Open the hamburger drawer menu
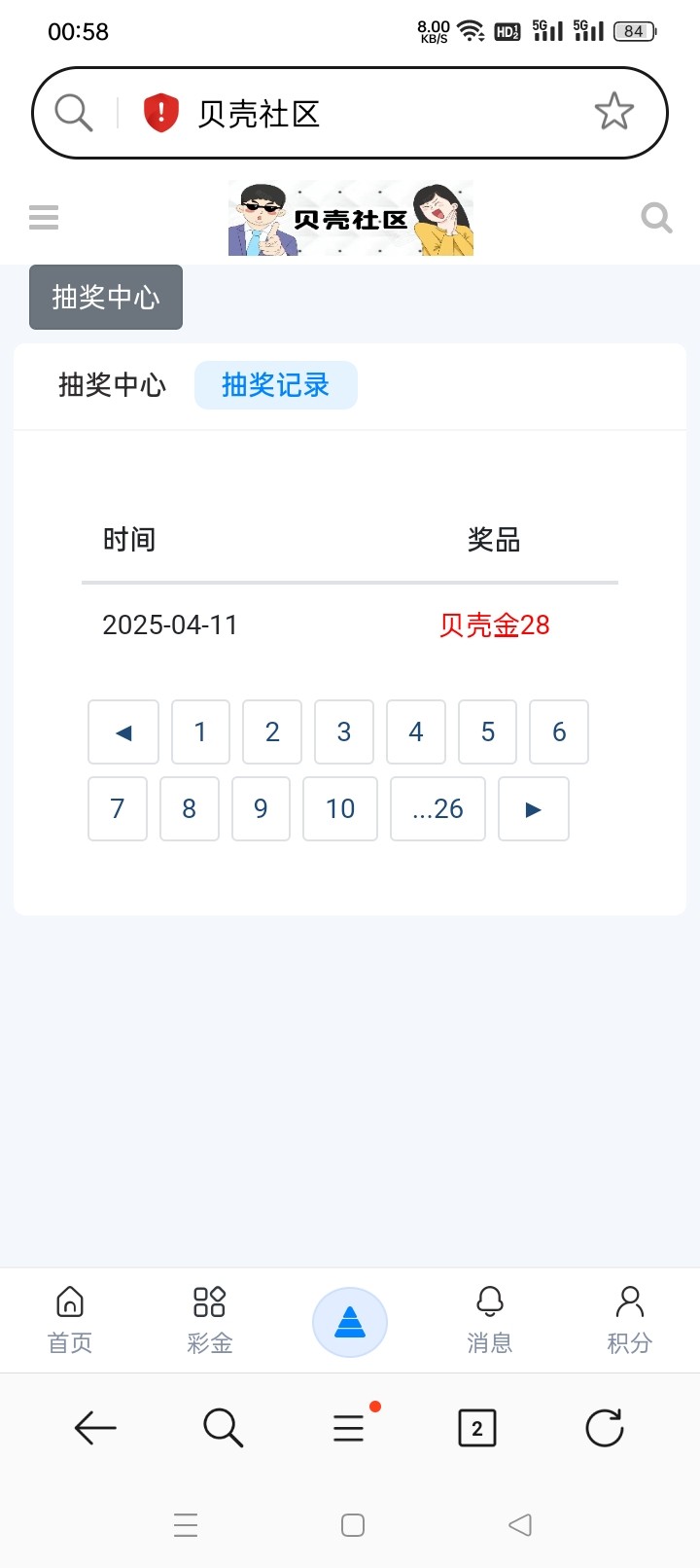Viewport: 700px width, 1568px height. pyautogui.click(x=44, y=217)
